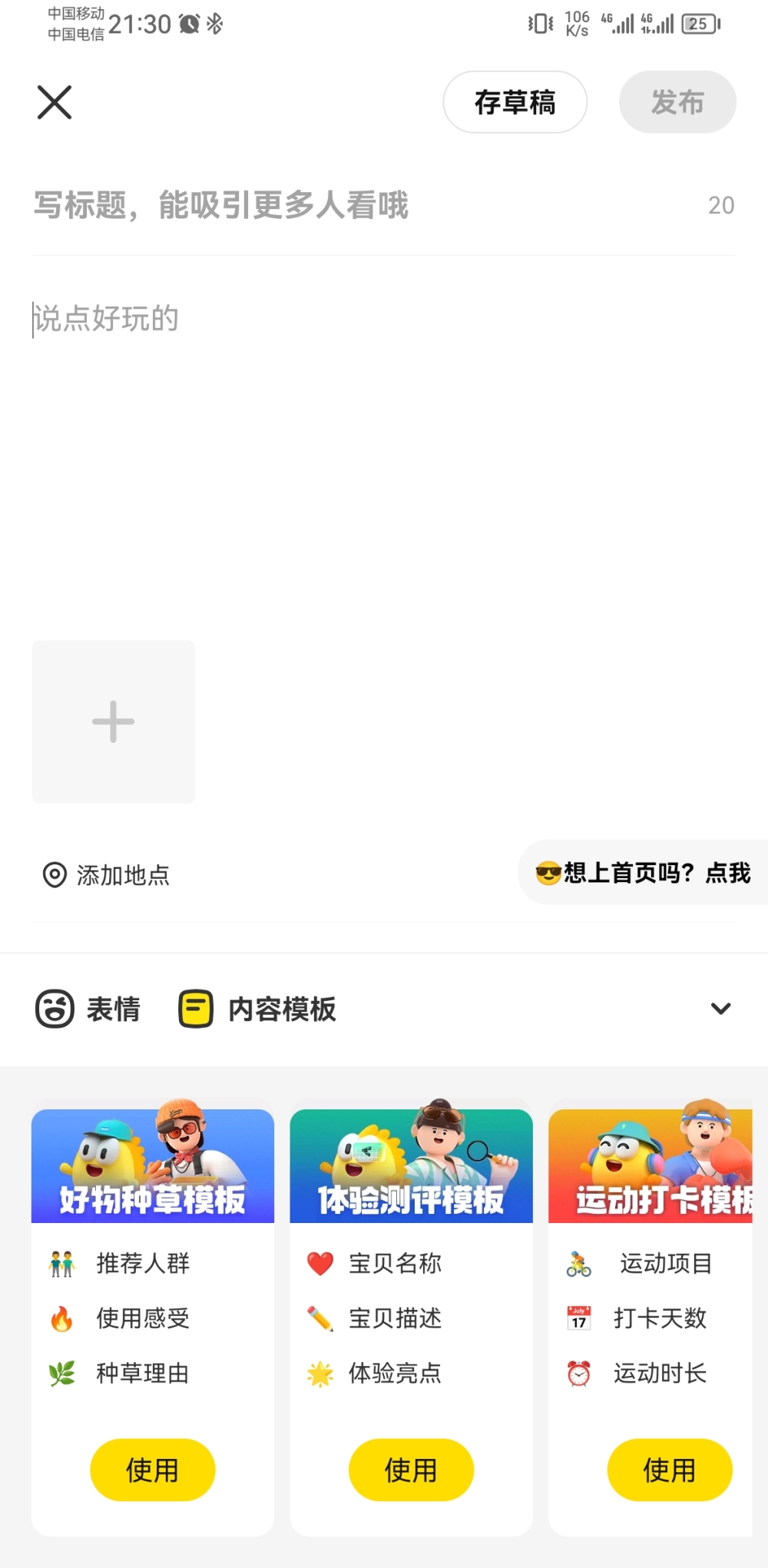Select the 内容模板 tab
This screenshot has width=768, height=1568.
(x=258, y=1009)
